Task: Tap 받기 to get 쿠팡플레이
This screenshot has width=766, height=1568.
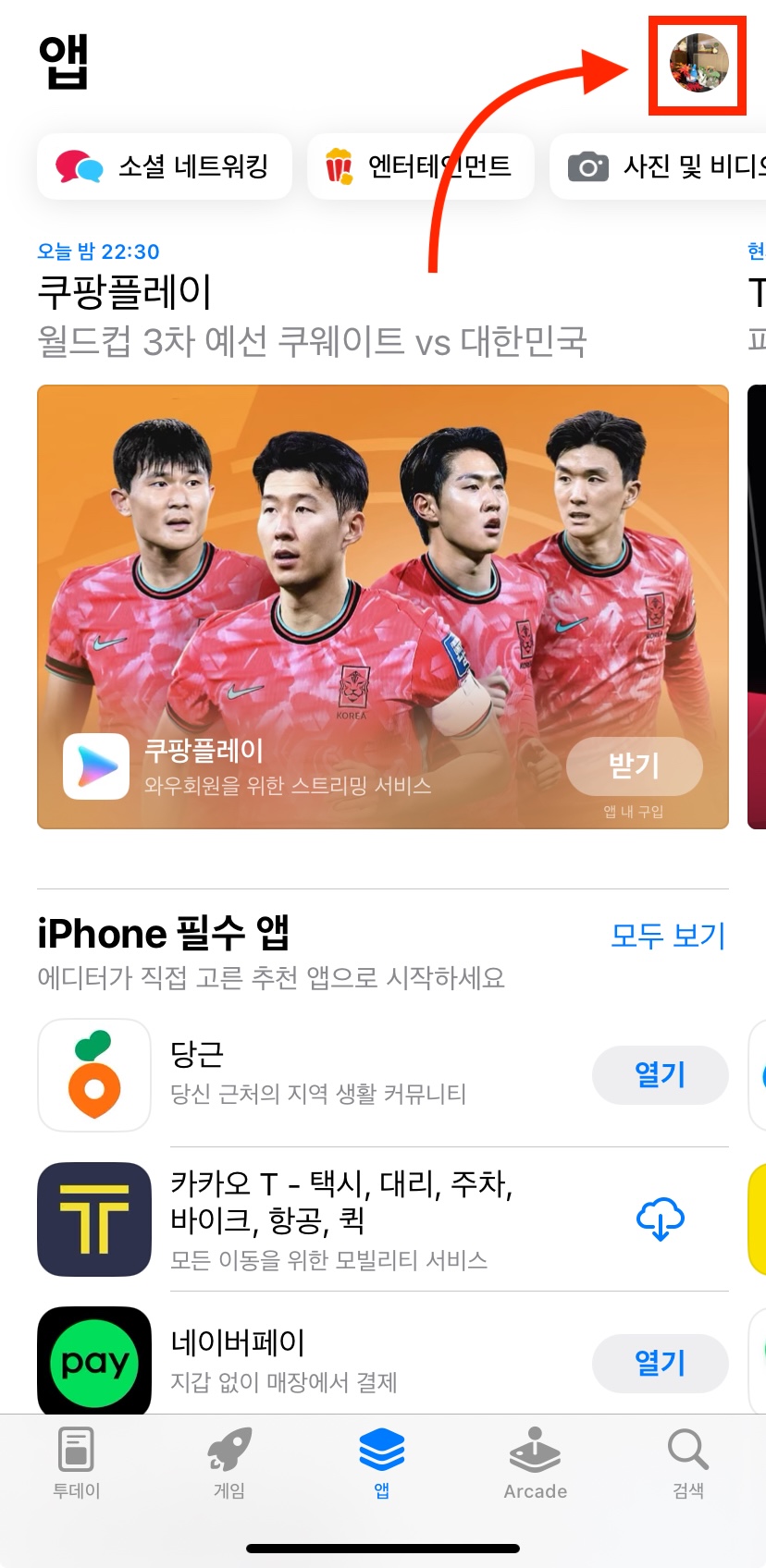Action: click(635, 766)
